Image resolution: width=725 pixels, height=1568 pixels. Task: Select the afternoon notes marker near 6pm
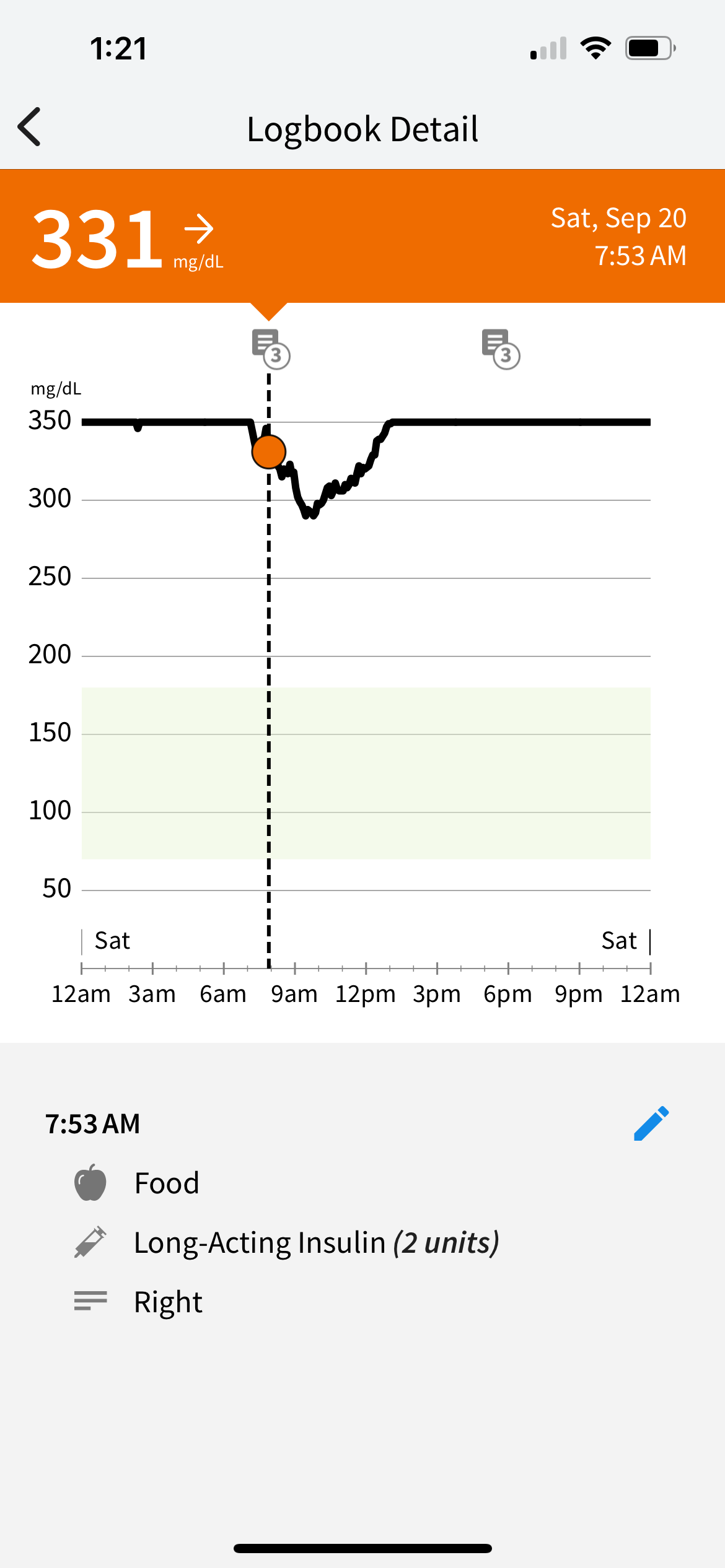tap(501, 349)
